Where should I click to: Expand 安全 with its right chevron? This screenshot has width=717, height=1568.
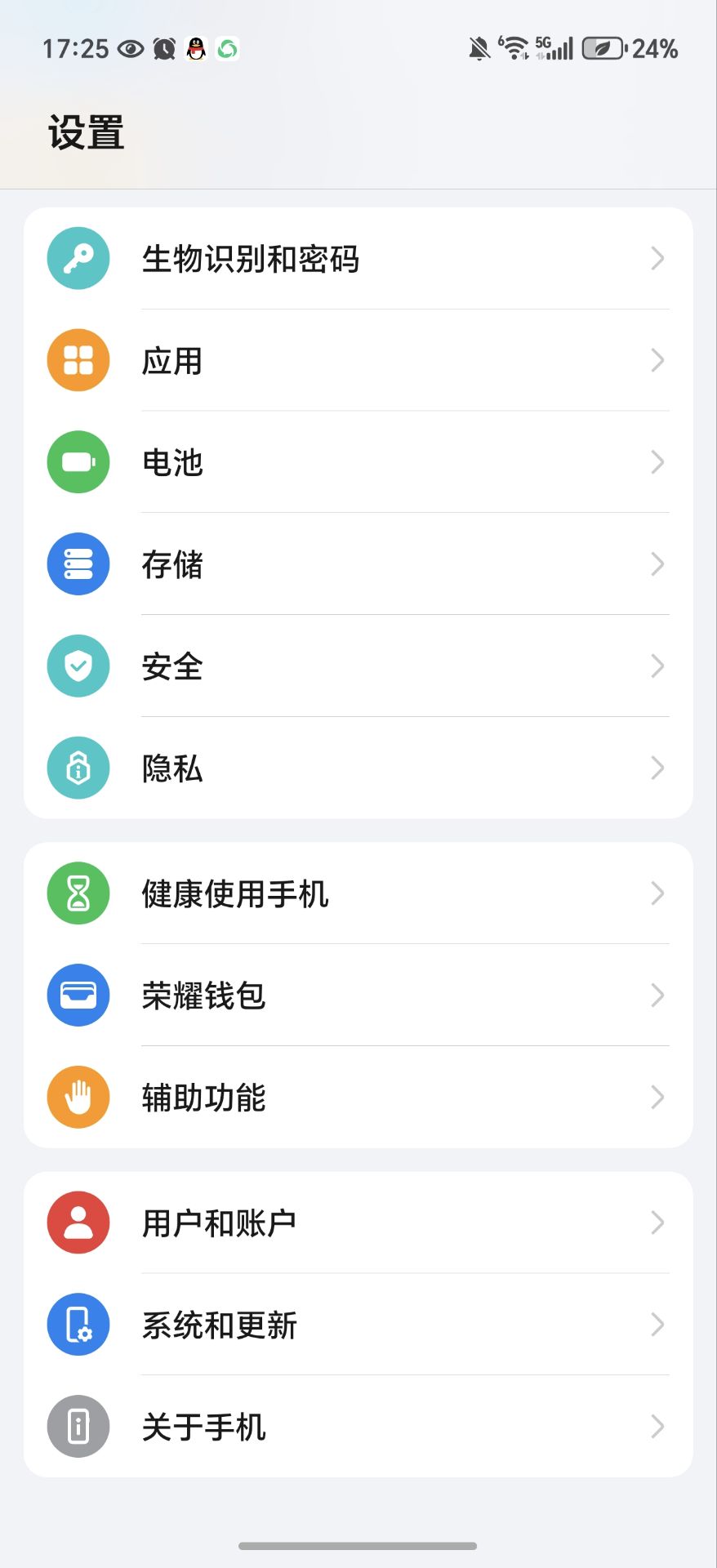[658, 666]
